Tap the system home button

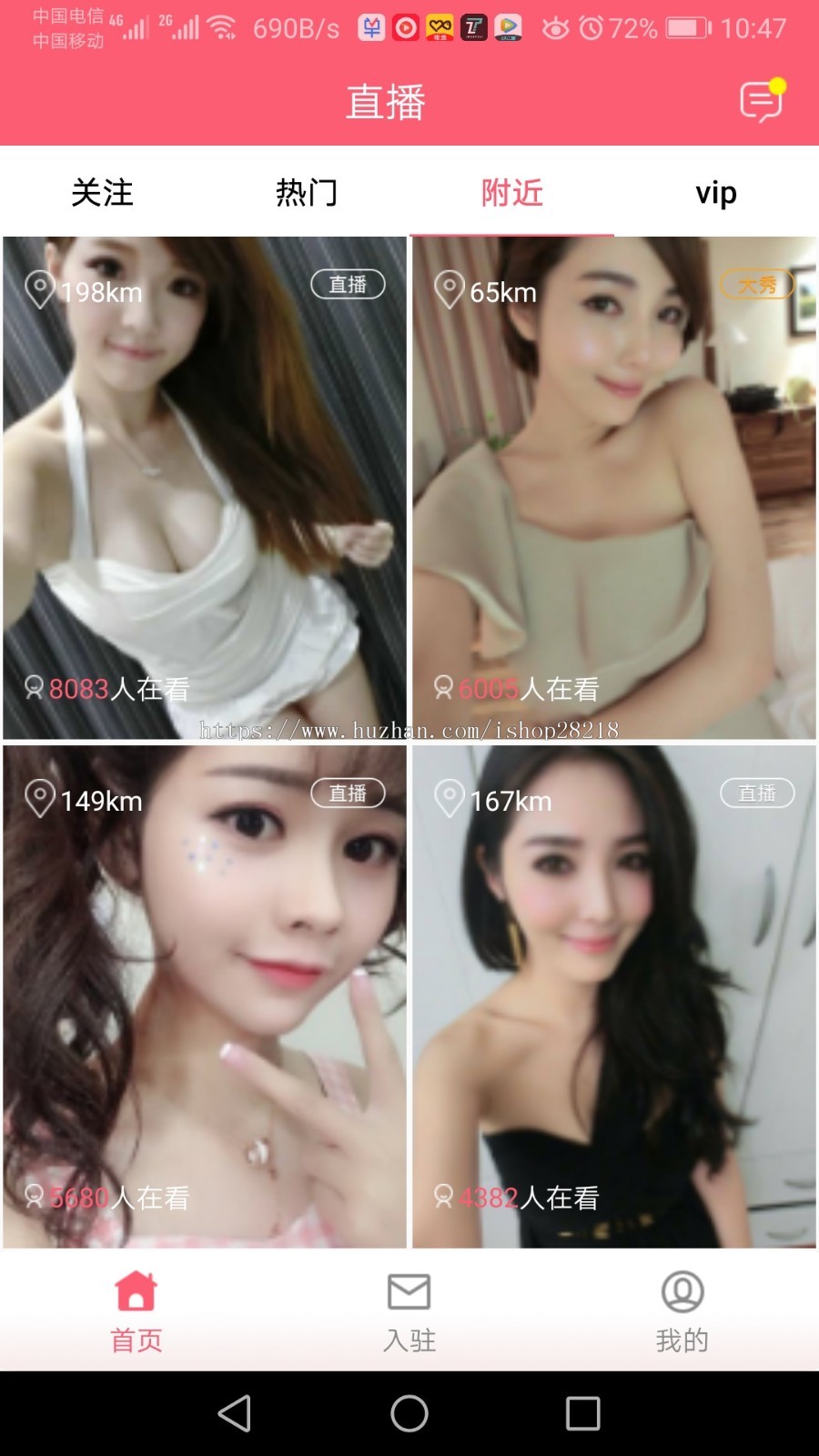pos(409,1413)
